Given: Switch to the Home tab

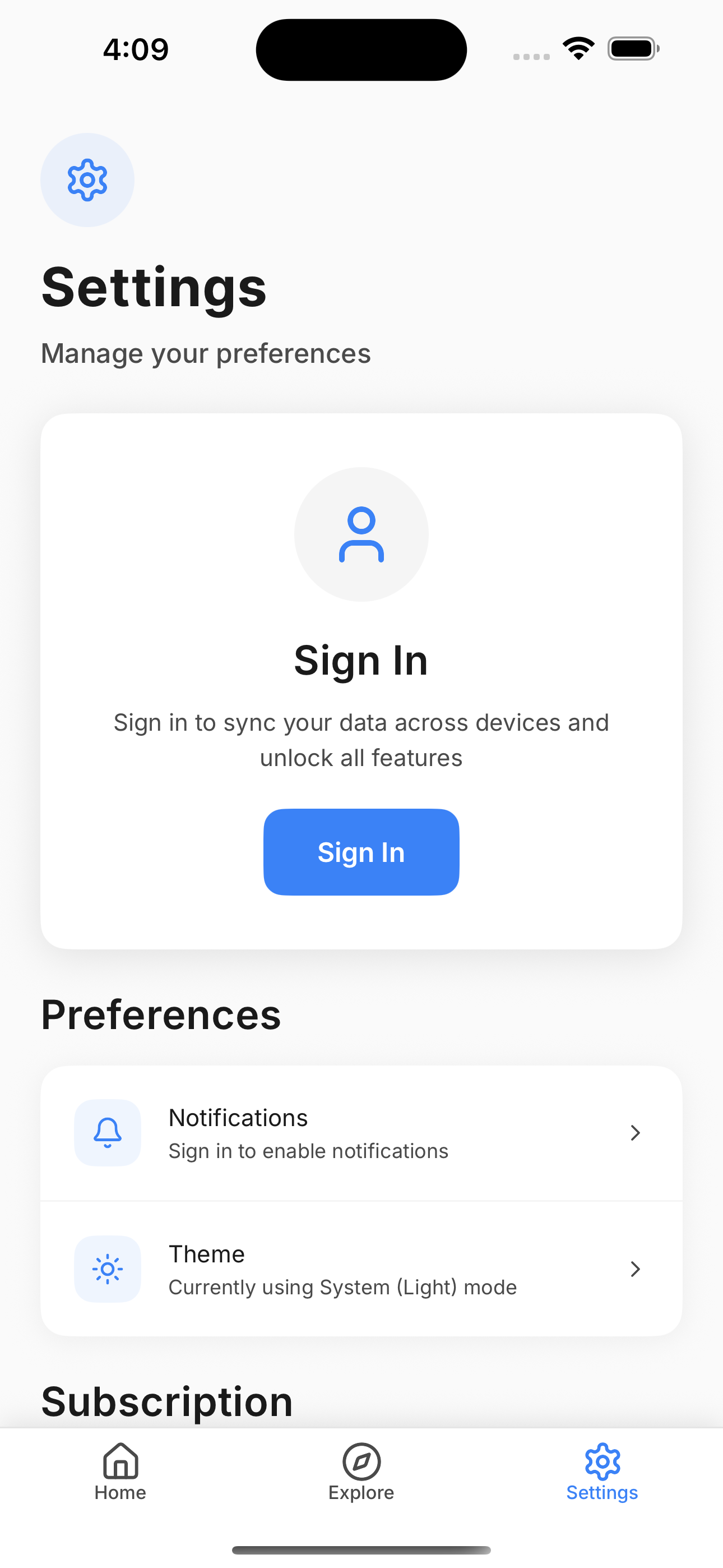Looking at the screenshot, I should 120,1473.
